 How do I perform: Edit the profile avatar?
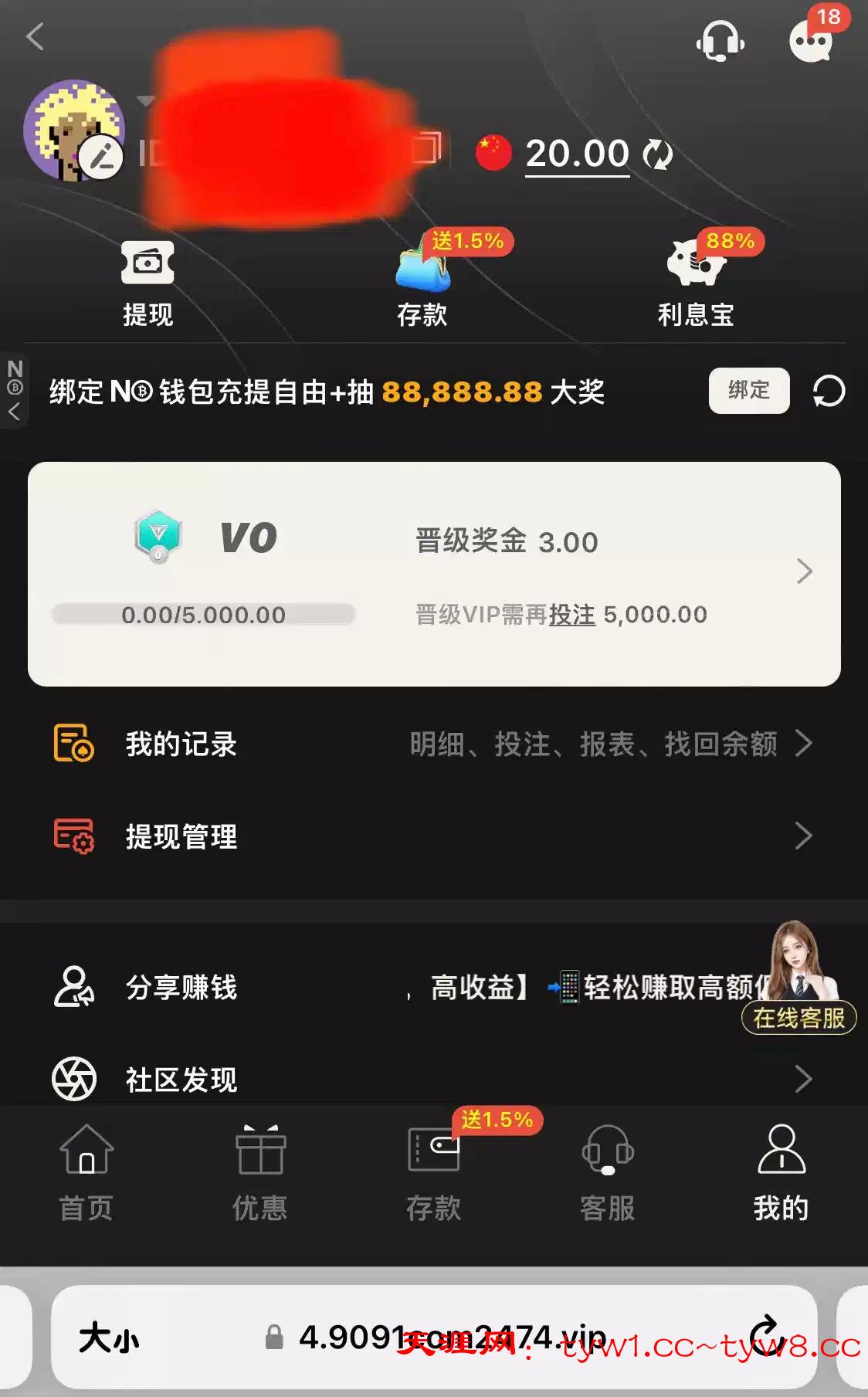coord(102,158)
